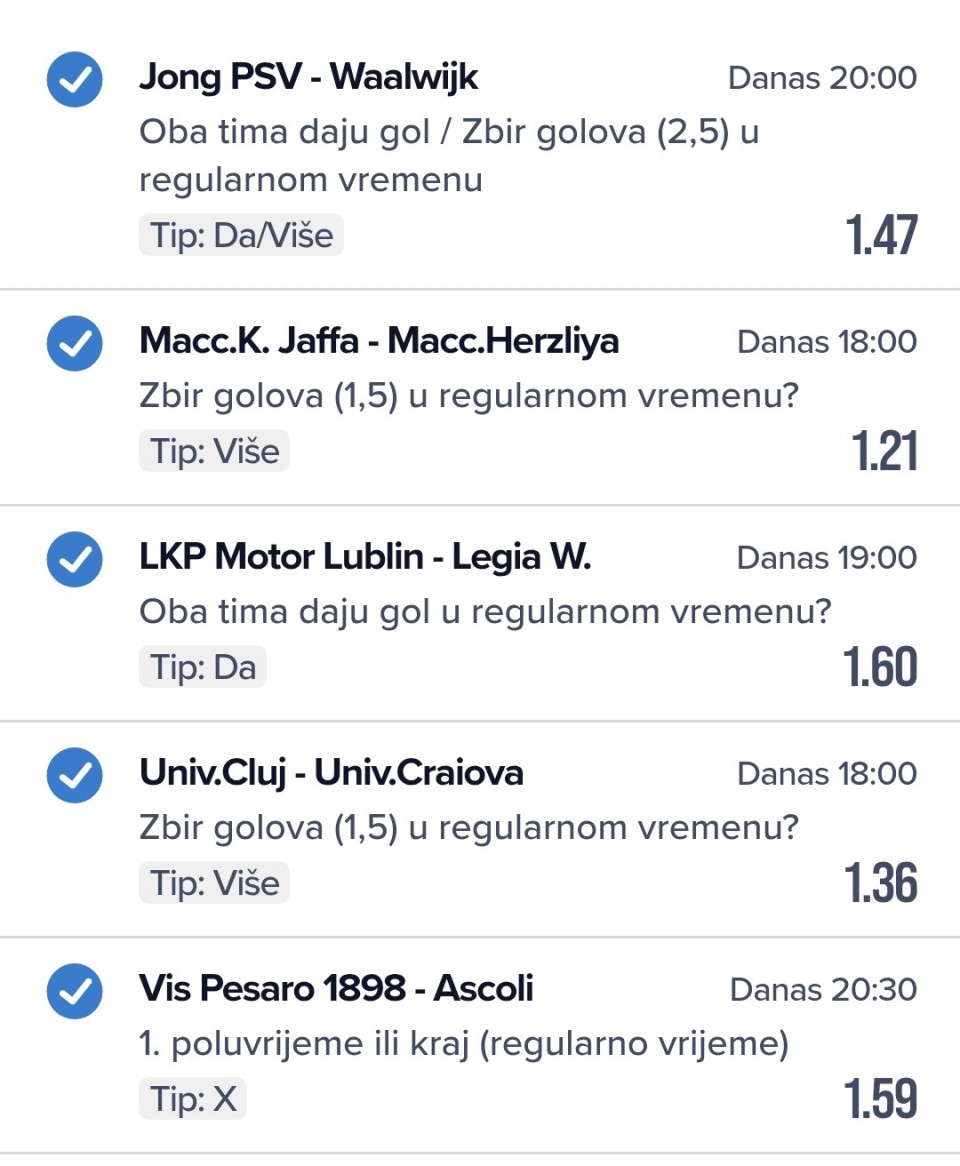Toggle the LKP Motor Lublin - Legia W. checkbox
Image resolution: width=960 pixels, height=1166 pixels.
75,560
